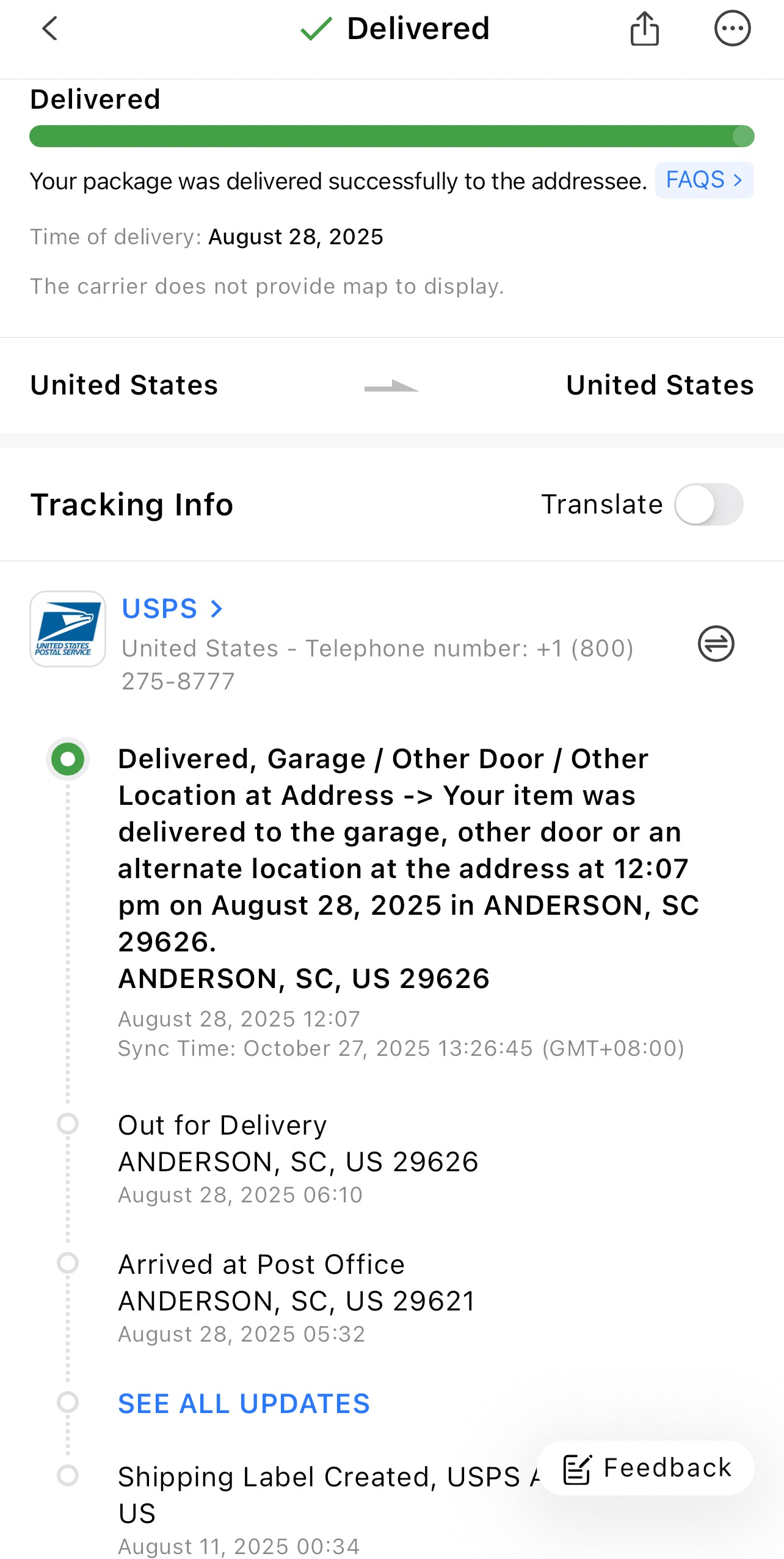This screenshot has height=1559, width=784.
Task: Open the more options menu
Action: point(731,29)
